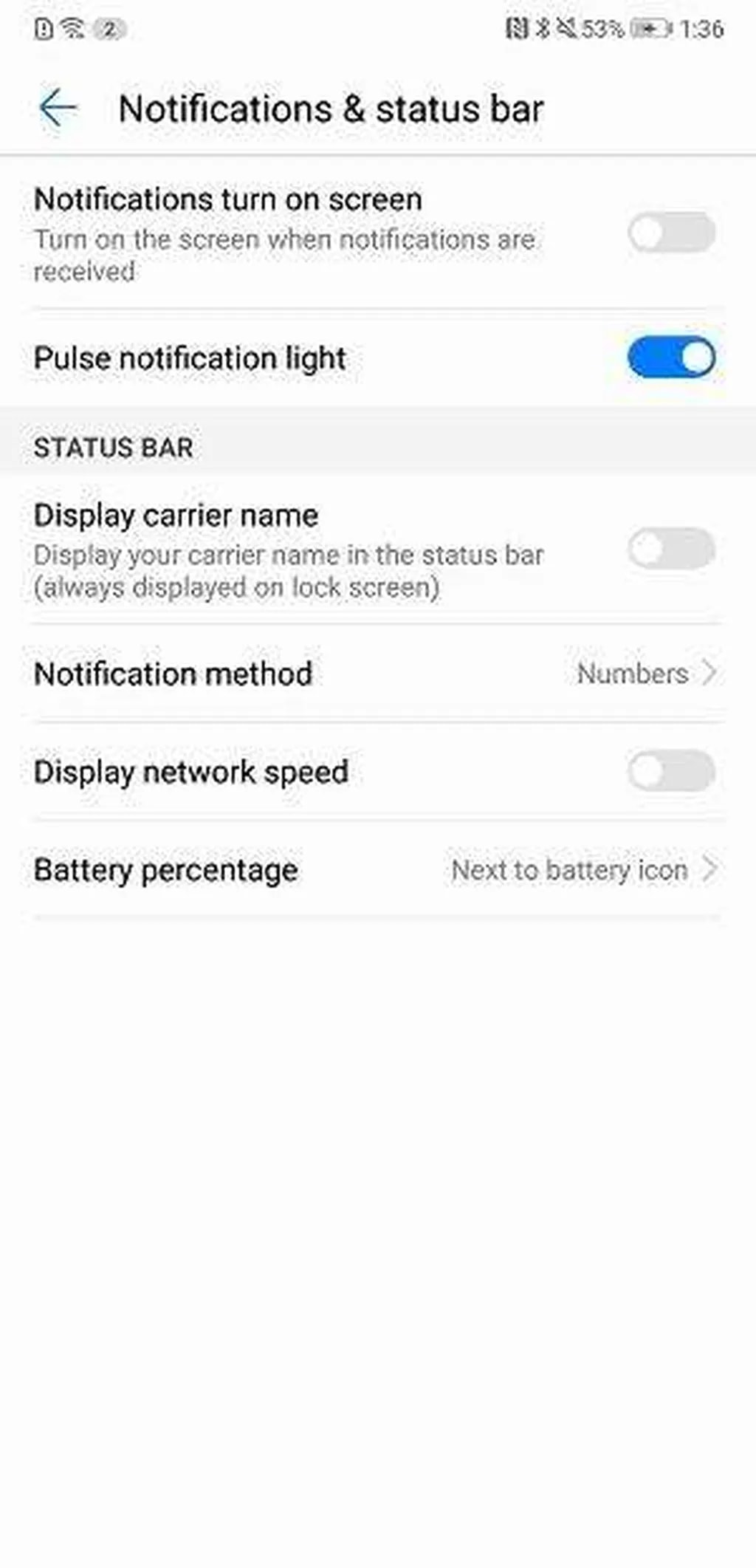Toggle Display carrier name switch
The image size is (756, 1568).
(671, 549)
